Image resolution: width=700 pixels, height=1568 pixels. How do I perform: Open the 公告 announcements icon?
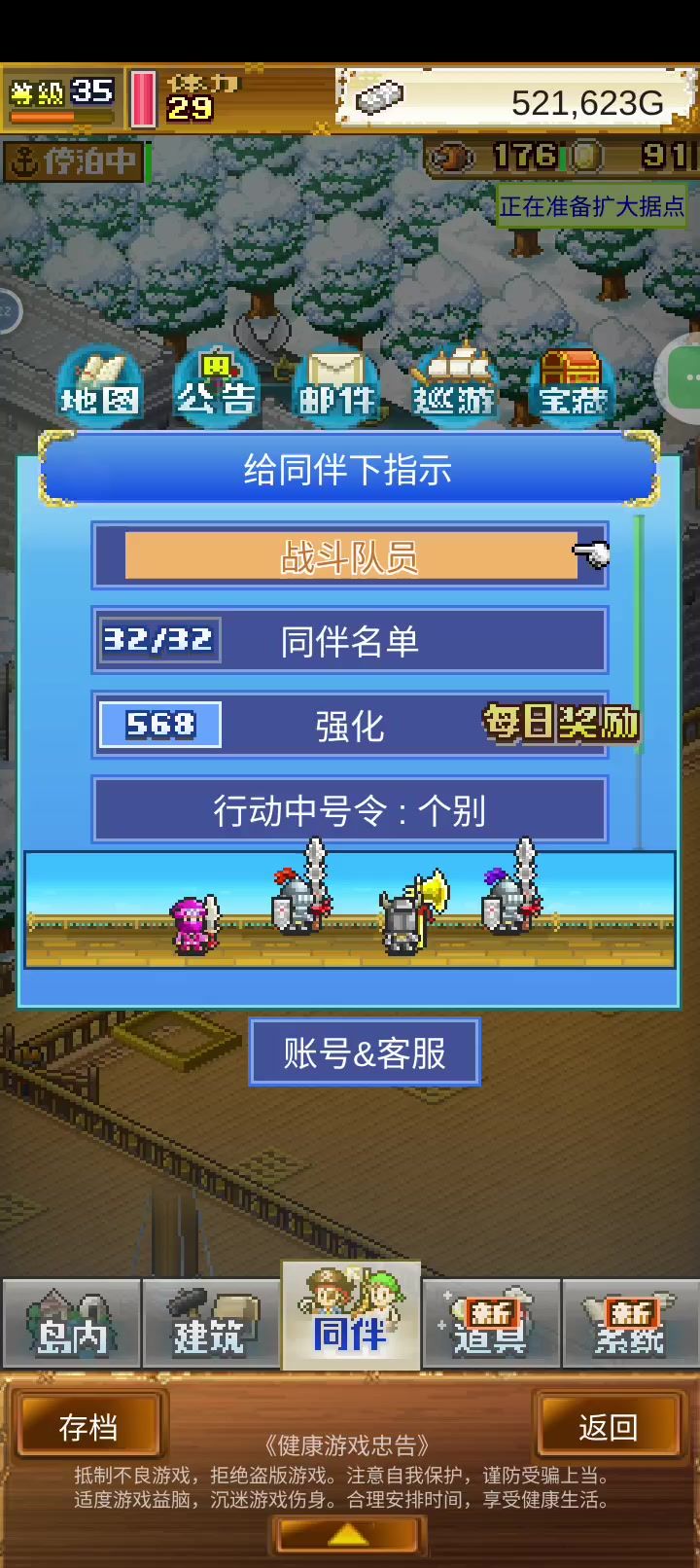pos(217,387)
